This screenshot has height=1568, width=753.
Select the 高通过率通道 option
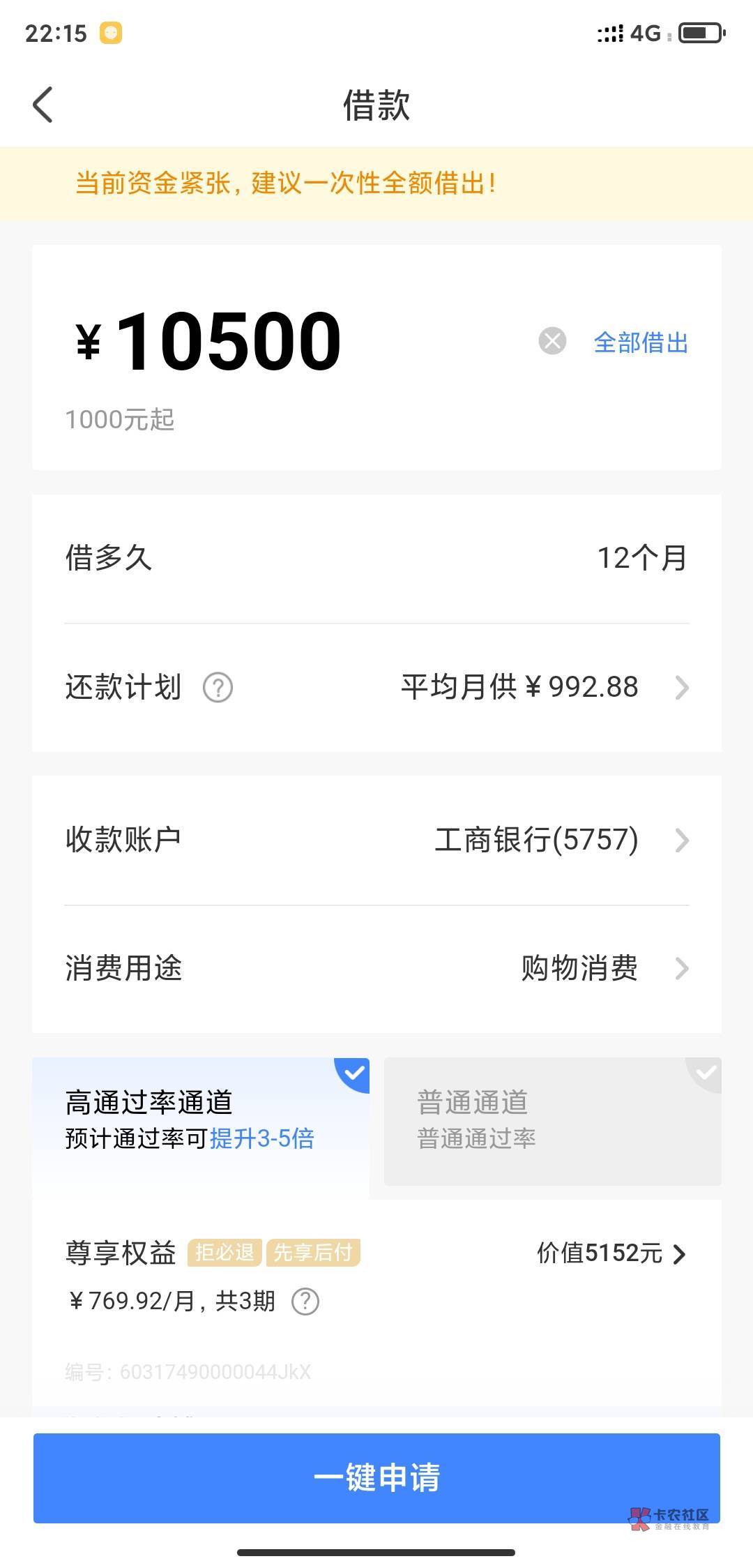click(x=201, y=1121)
